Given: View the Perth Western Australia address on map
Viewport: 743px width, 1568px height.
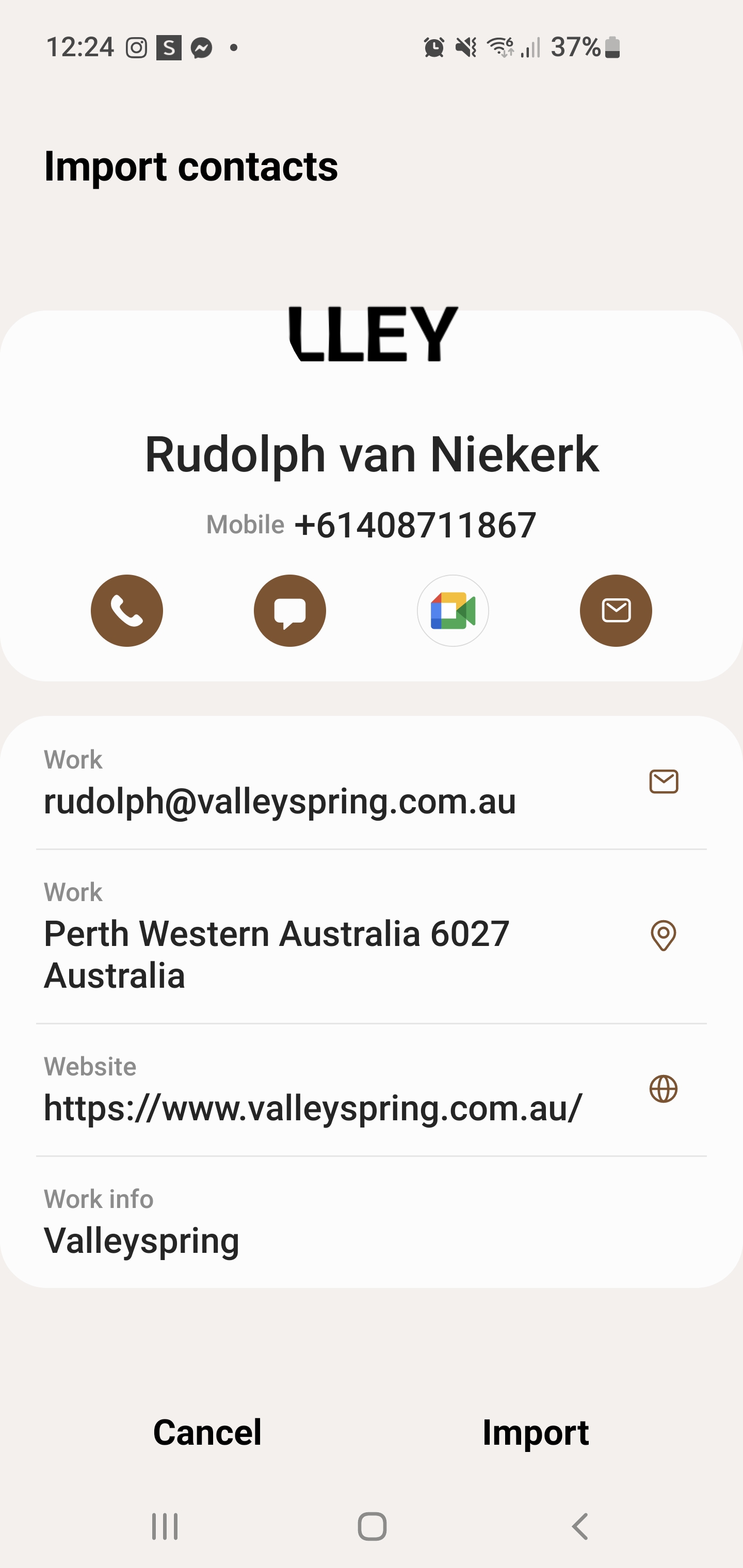Looking at the screenshot, I should point(663,935).
